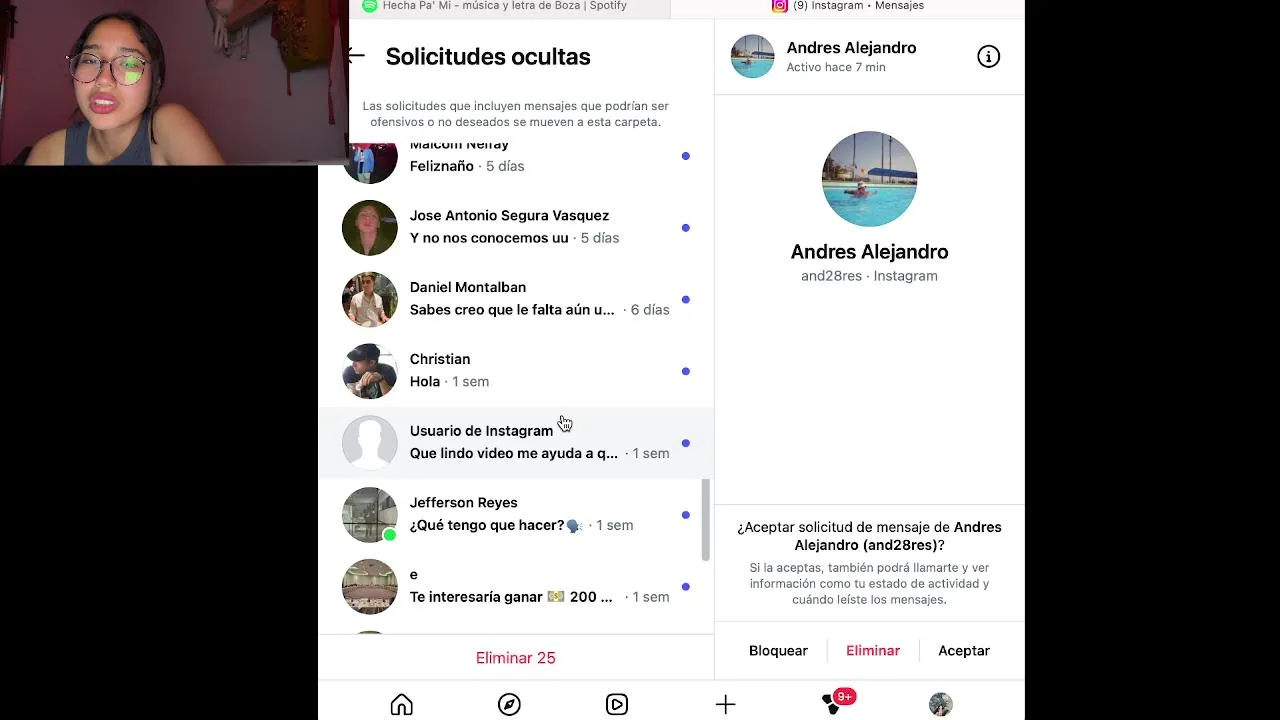Tap Eliminar 25 to delete all requests
Image resolution: width=1280 pixels, height=720 pixels.
click(x=515, y=658)
